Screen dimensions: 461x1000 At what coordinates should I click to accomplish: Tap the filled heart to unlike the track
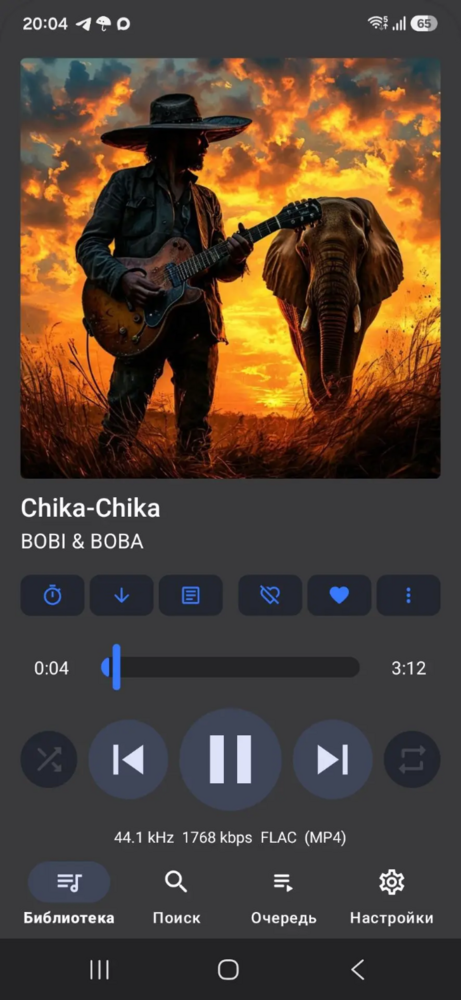coord(339,595)
